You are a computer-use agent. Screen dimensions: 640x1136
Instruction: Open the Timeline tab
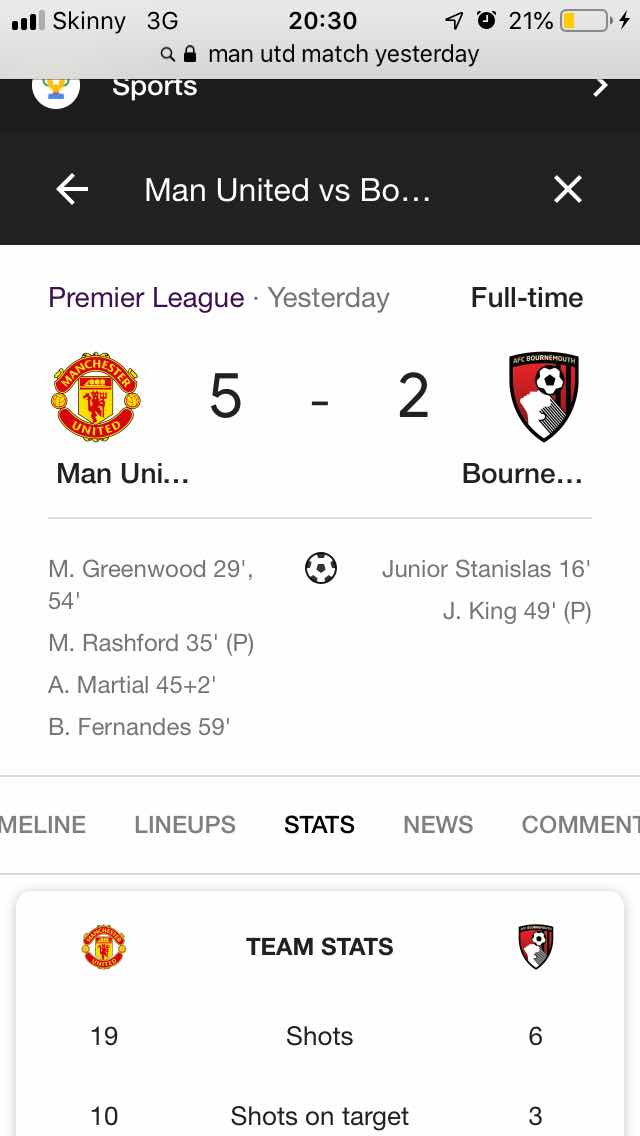click(x=43, y=824)
